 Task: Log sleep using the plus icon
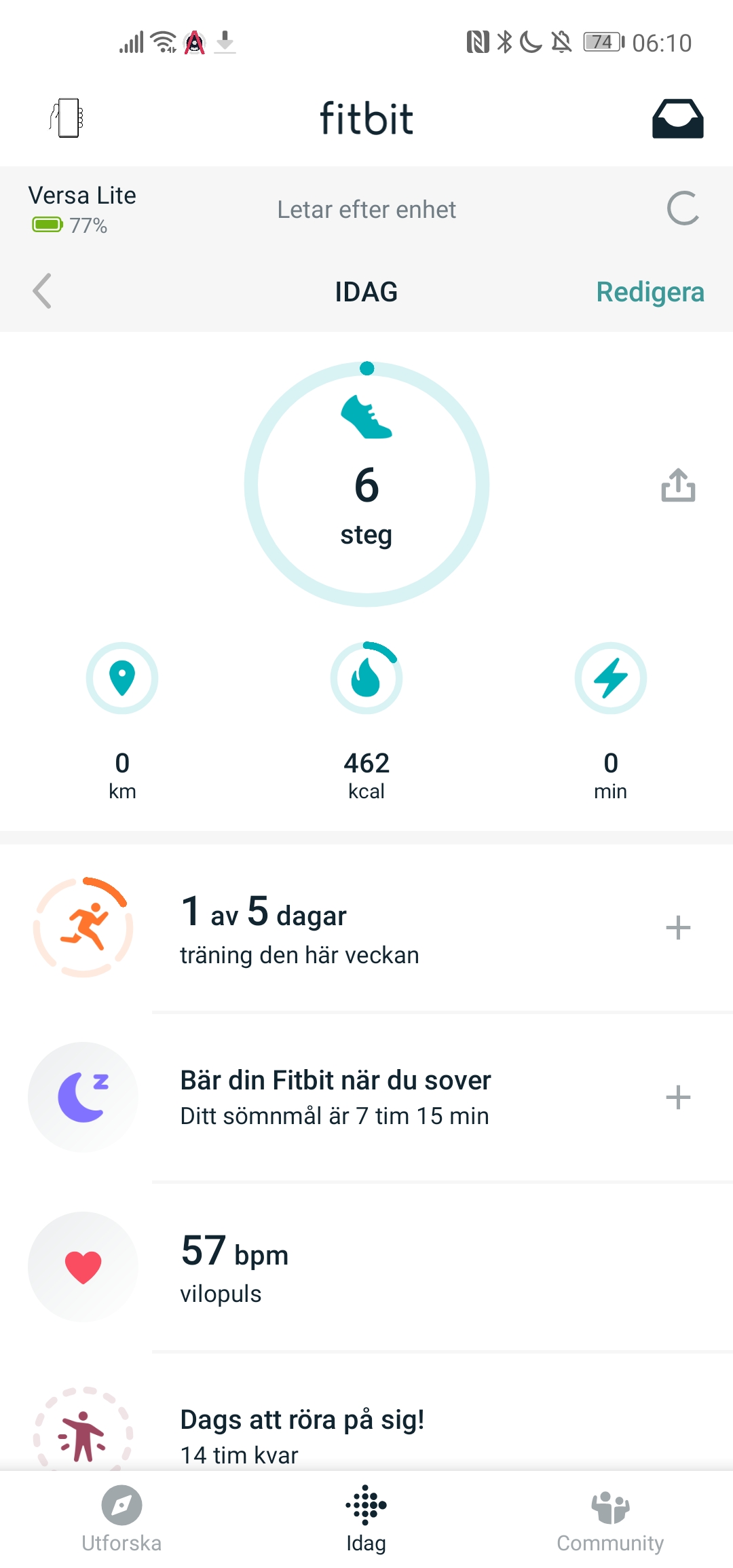(678, 1097)
